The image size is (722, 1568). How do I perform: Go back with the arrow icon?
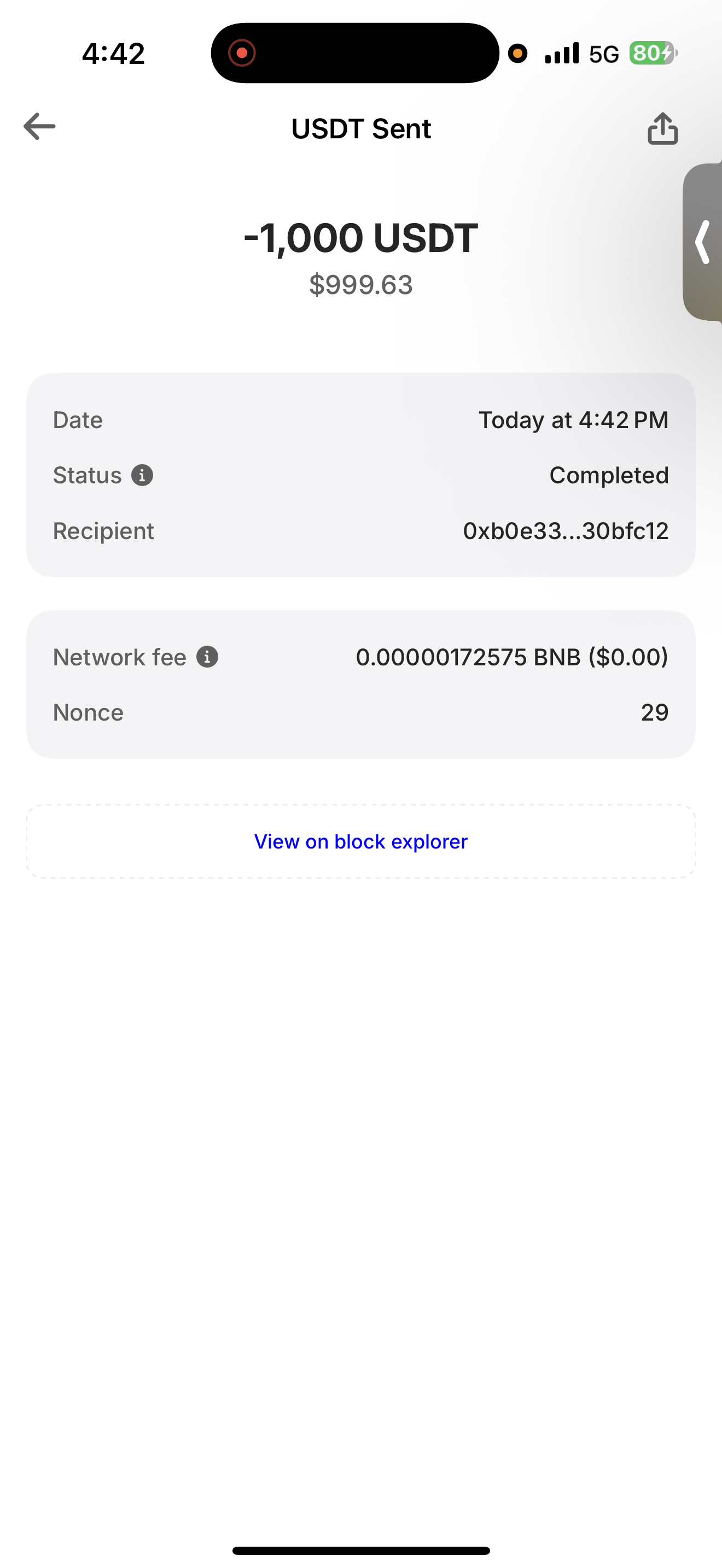tap(39, 127)
